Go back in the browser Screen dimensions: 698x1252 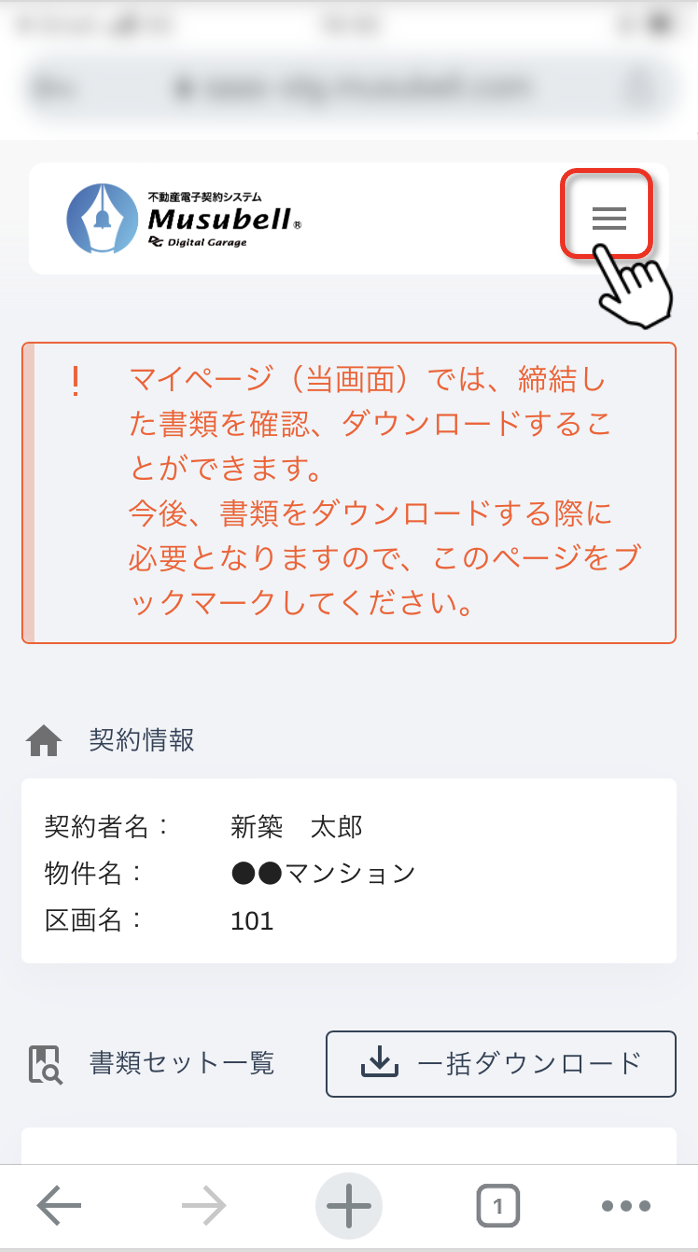[59, 1207]
